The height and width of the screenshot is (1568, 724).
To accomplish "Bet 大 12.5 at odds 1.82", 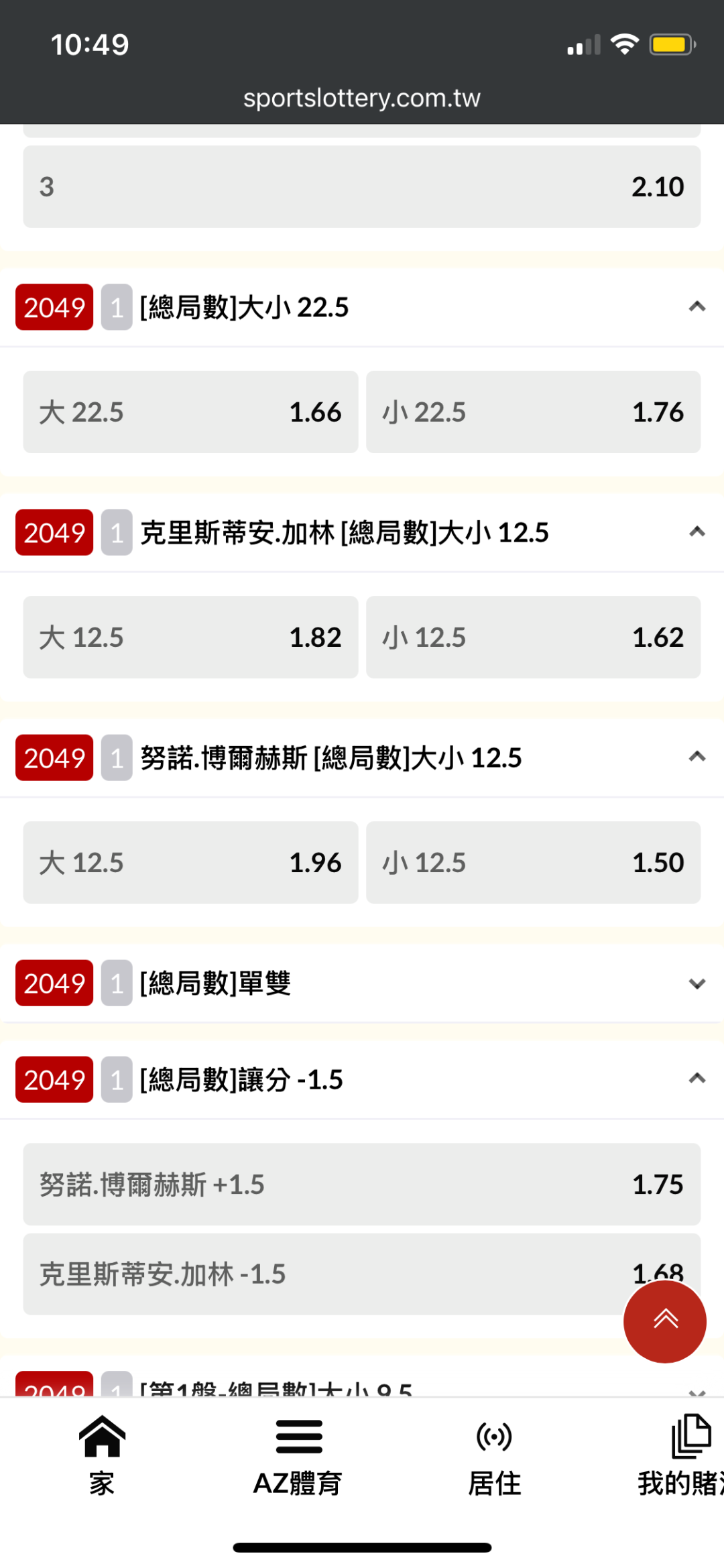I will pyautogui.click(x=190, y=637).
